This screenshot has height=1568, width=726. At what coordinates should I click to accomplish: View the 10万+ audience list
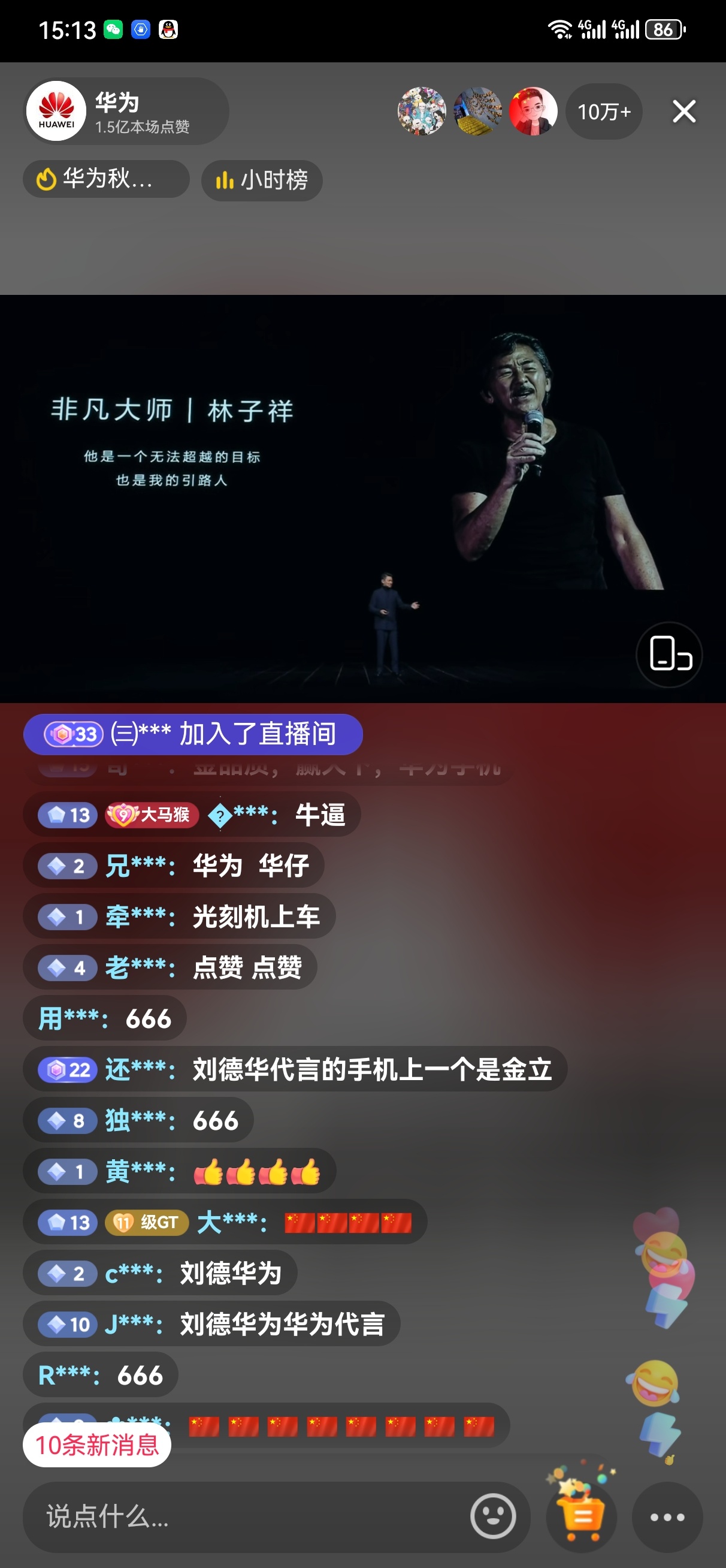(x=604, y=112)
